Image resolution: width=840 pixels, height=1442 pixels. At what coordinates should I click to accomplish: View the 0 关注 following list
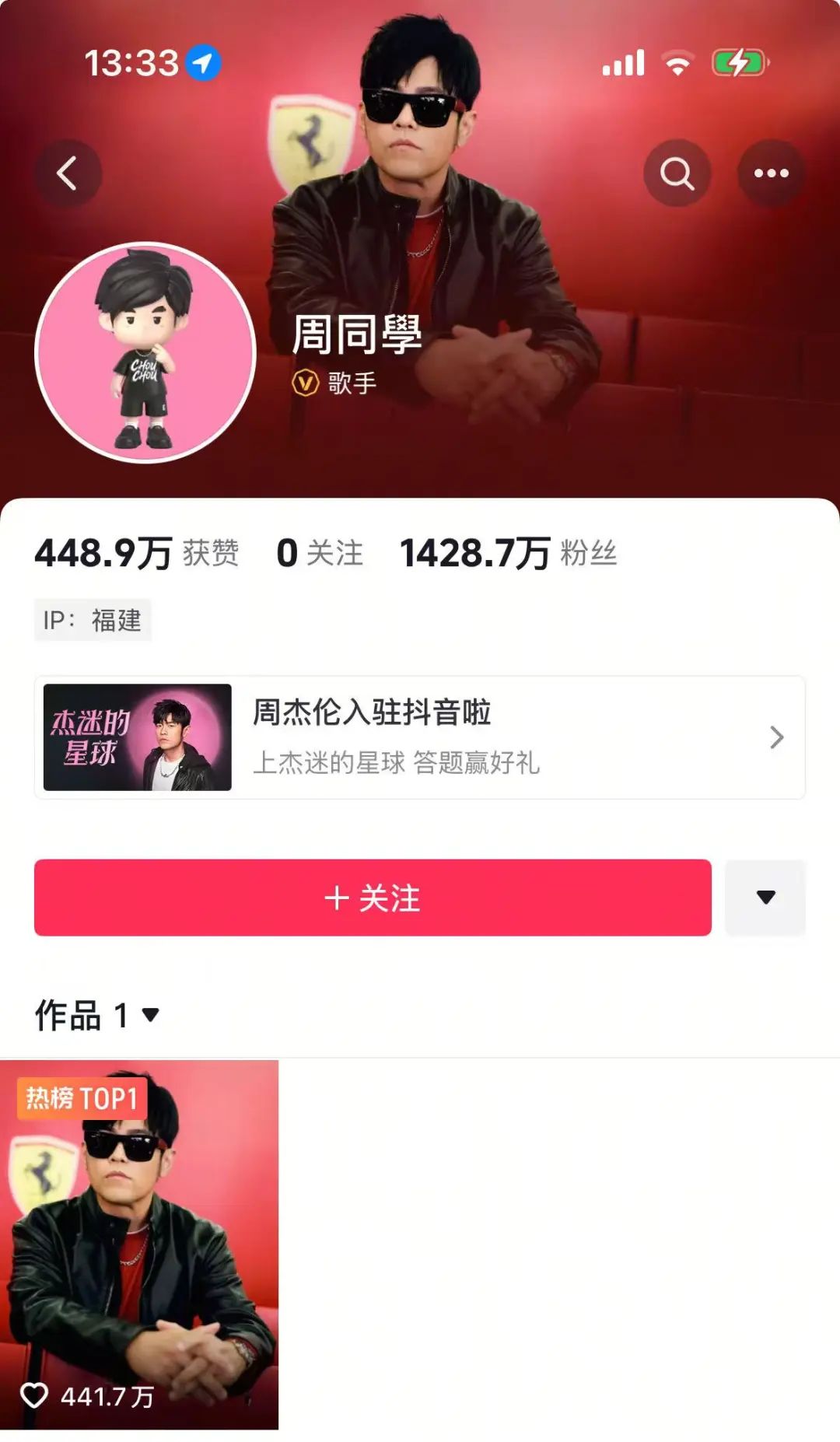pos(320,554)
